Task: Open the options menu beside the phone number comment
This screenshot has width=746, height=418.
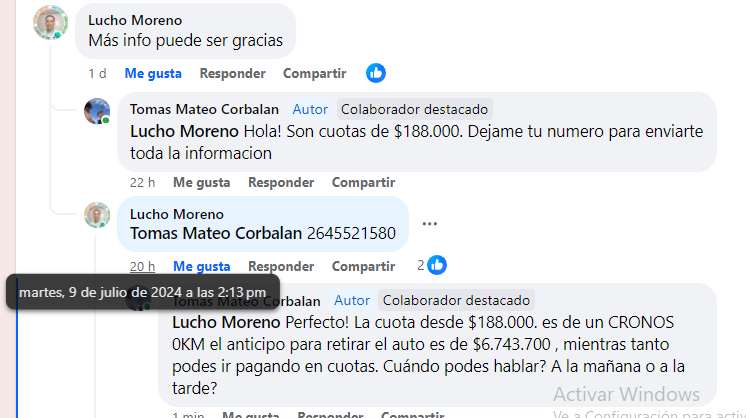Action: [x=430, y=224]
